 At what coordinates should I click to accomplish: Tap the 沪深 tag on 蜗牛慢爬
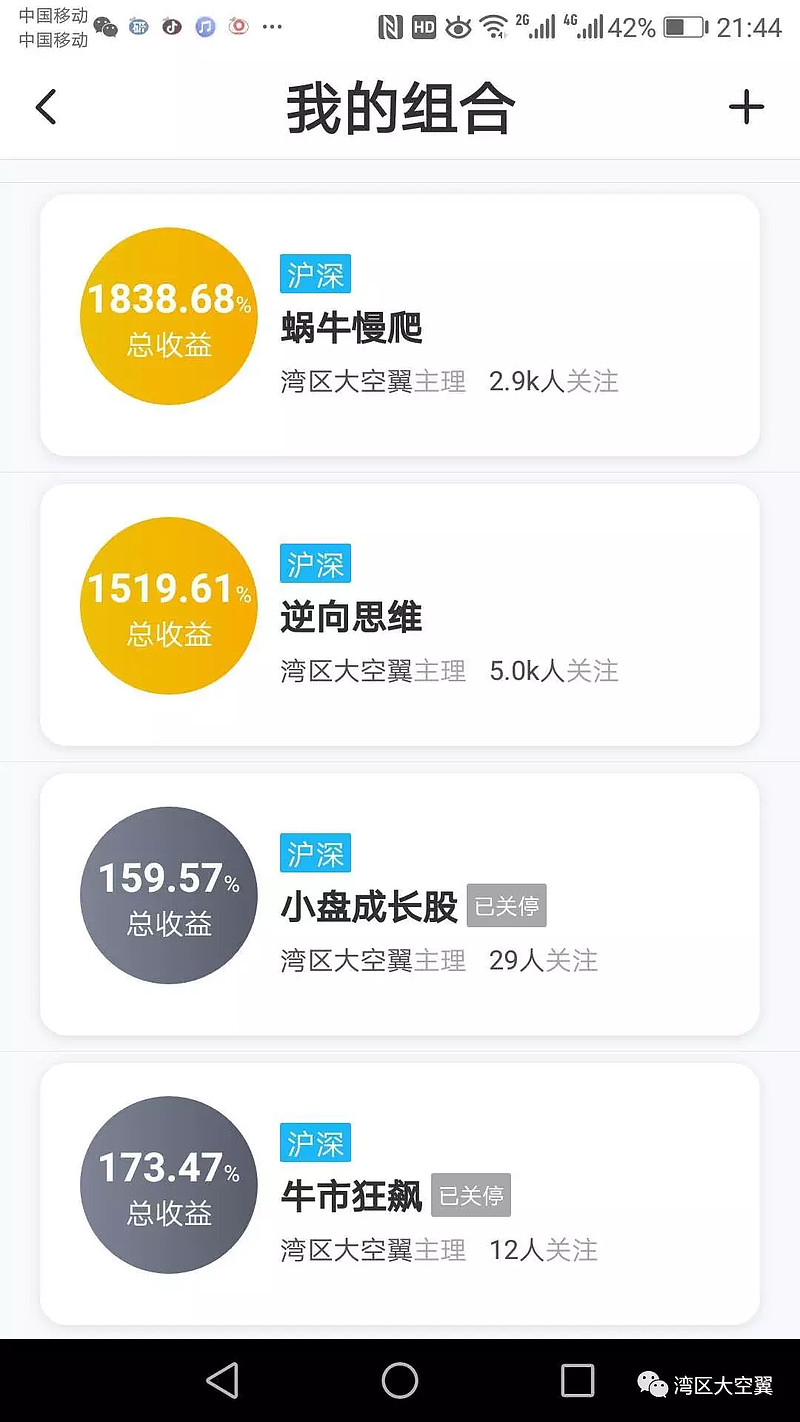coord(315,273)
